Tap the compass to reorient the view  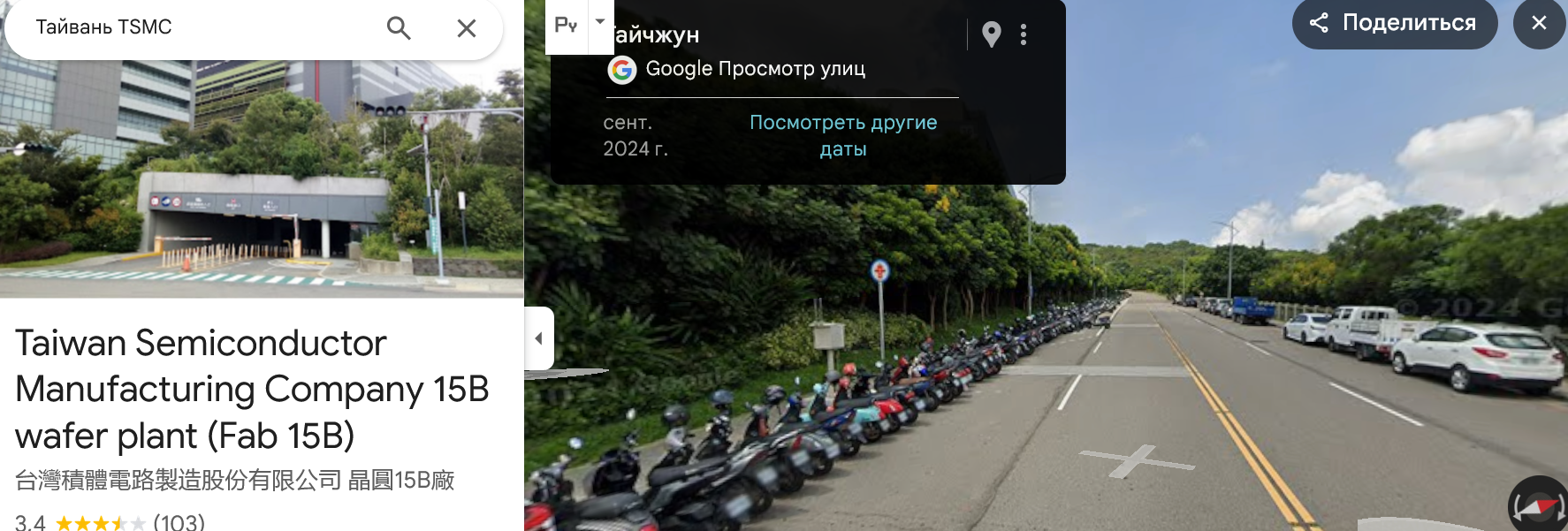[1539, 507]
